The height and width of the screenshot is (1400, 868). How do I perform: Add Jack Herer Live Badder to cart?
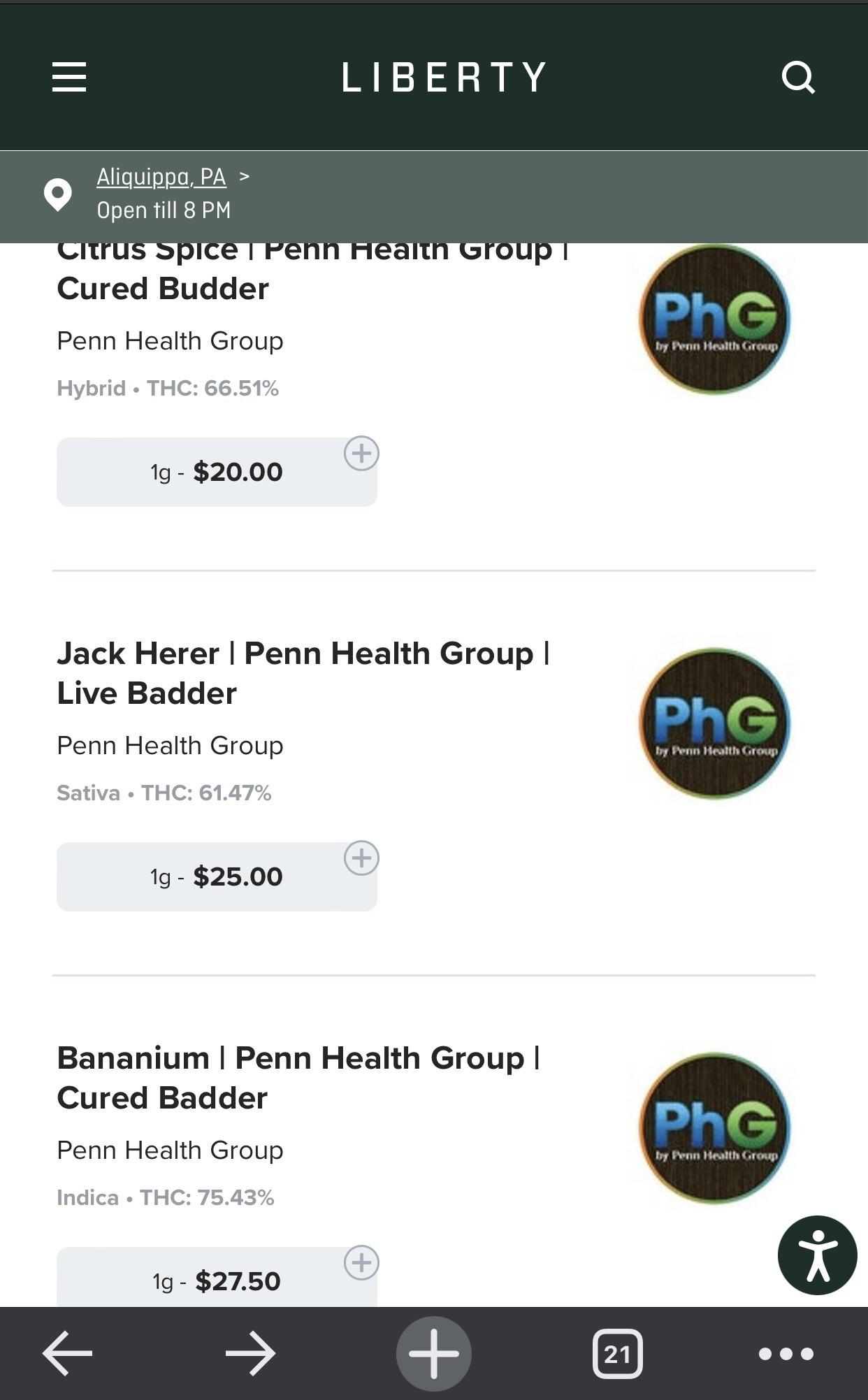361,858
